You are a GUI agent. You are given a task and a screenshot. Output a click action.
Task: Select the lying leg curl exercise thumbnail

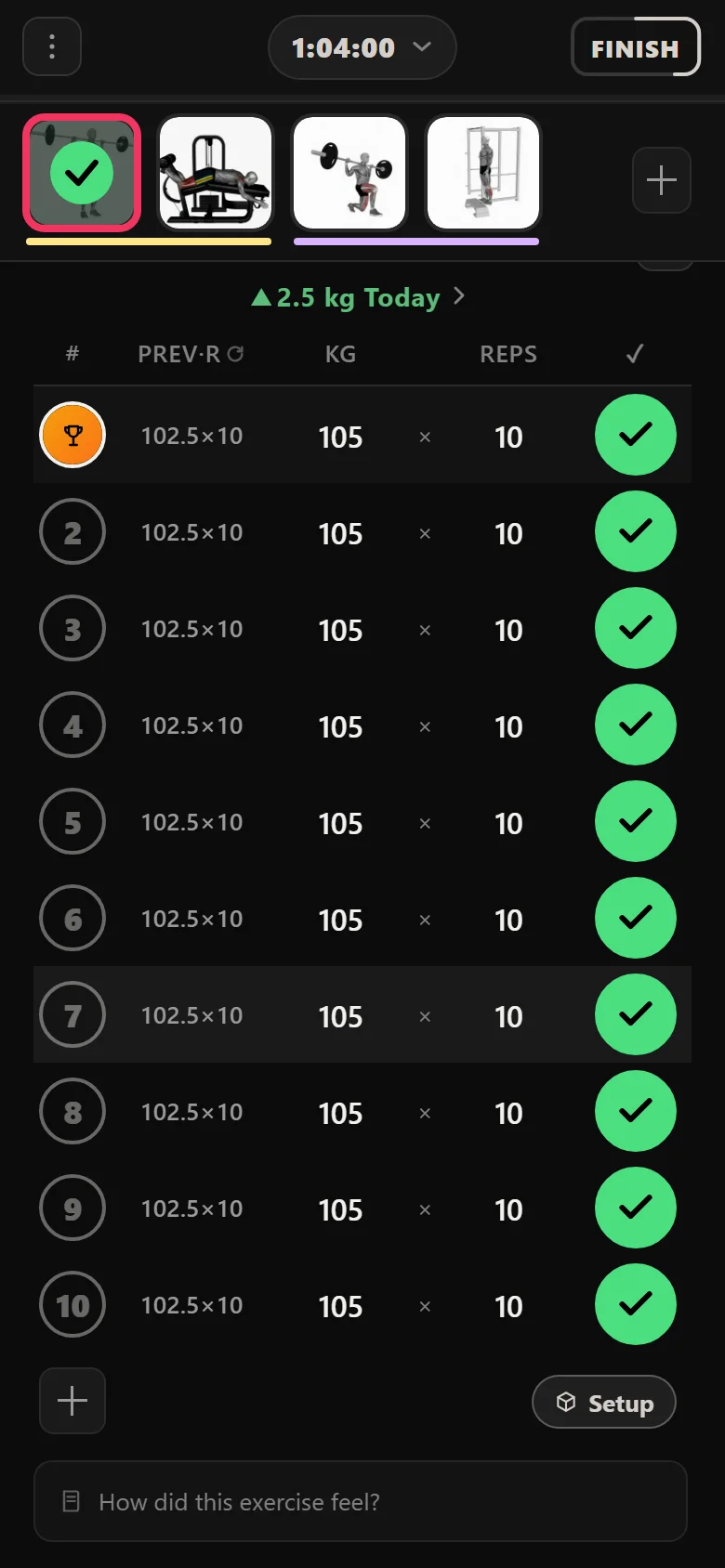pyautogui.click(x=216, y=173)
